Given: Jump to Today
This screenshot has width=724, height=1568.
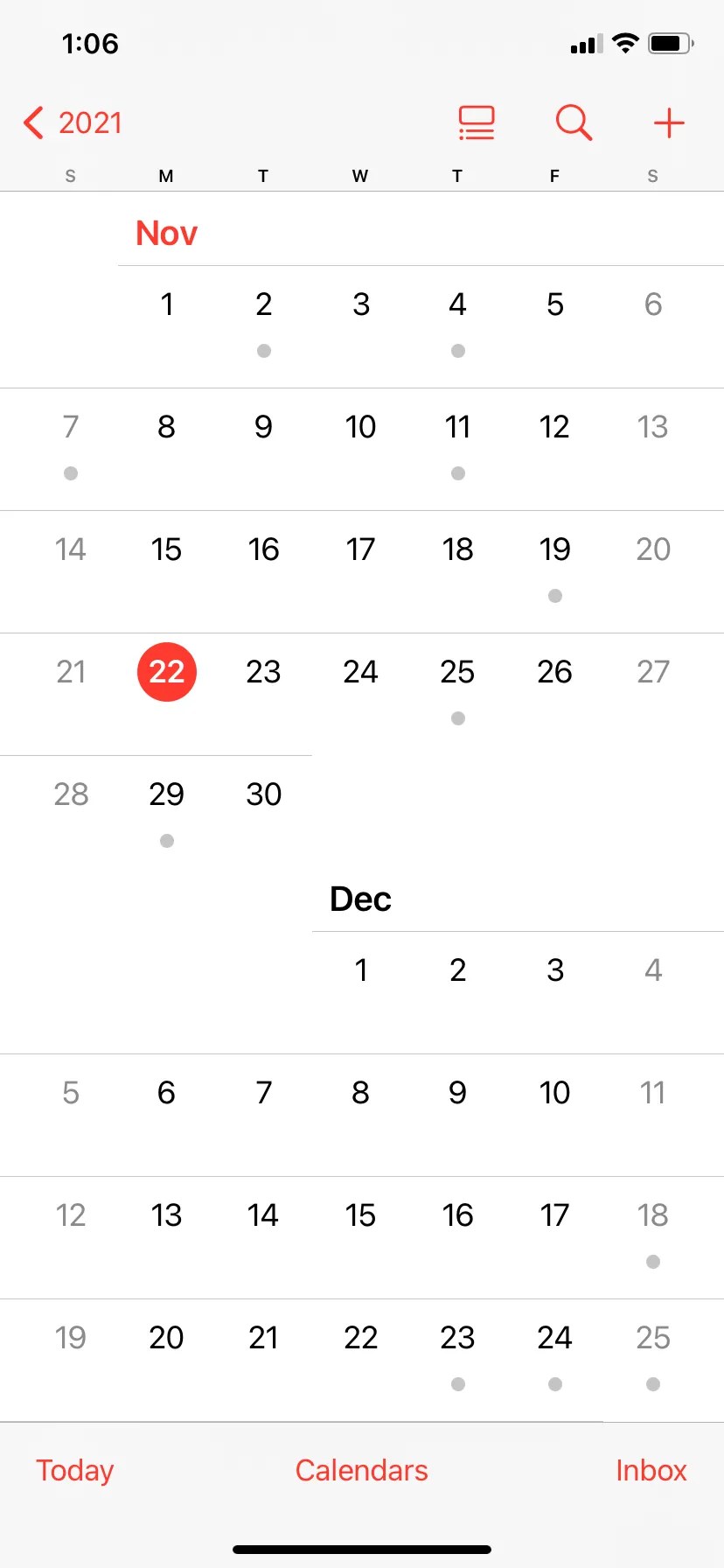Looking at the screenshot, I should point(75,1470).
